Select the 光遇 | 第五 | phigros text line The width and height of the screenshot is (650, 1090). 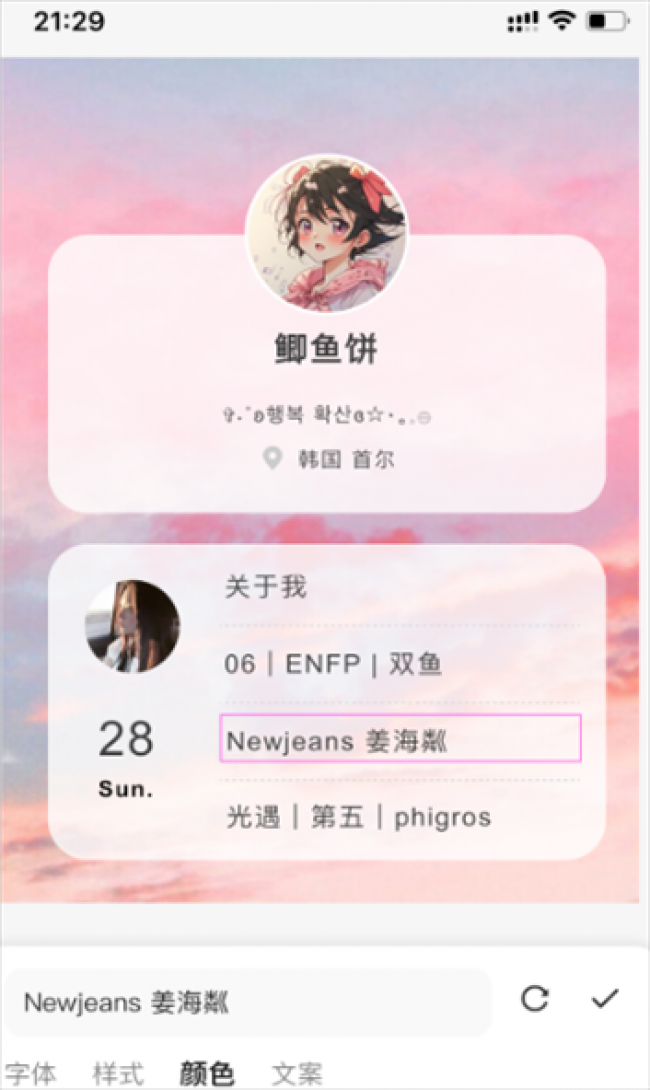coord(358,817)
